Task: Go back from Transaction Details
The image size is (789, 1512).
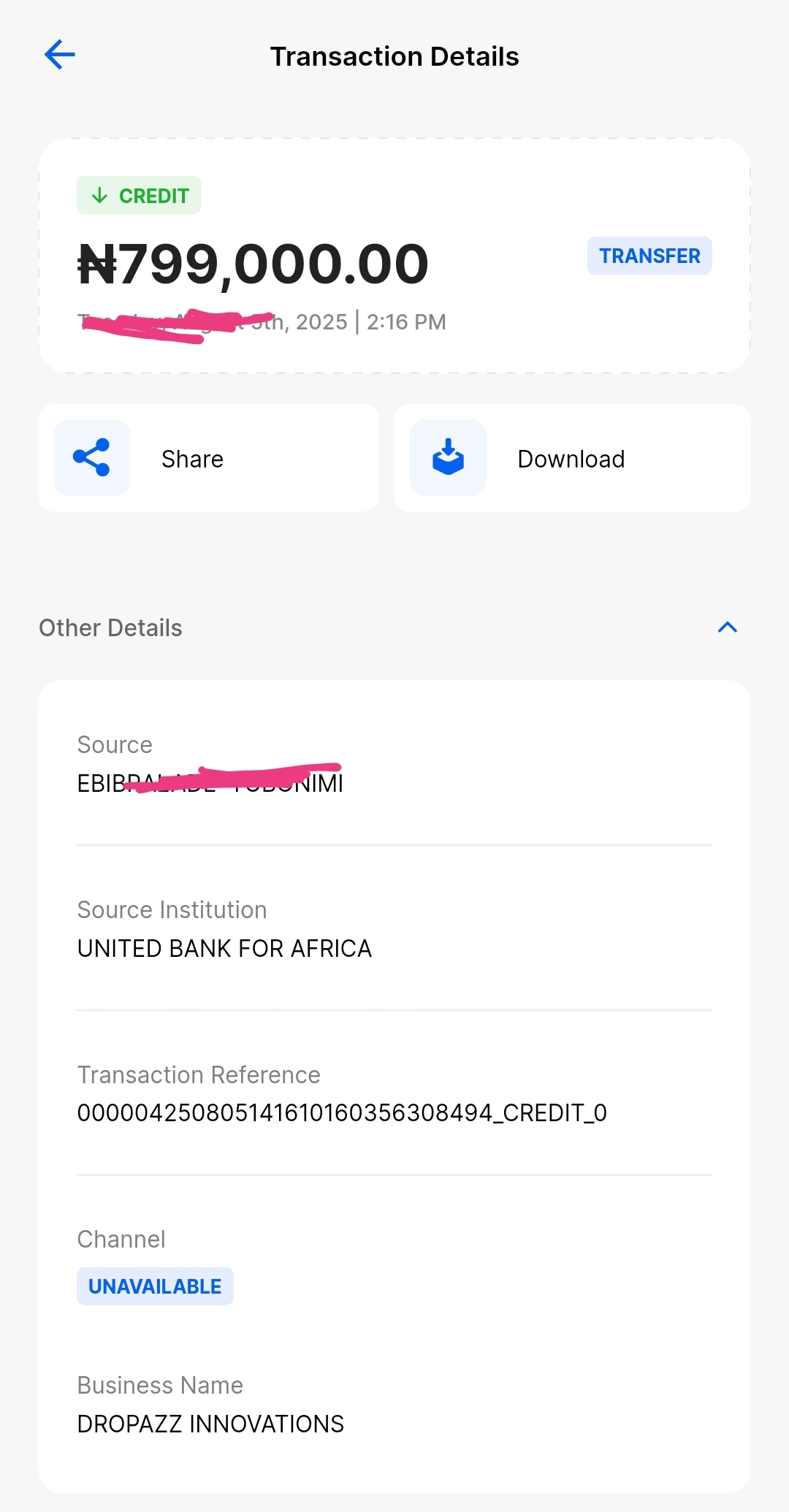Action: coord(60,55)
